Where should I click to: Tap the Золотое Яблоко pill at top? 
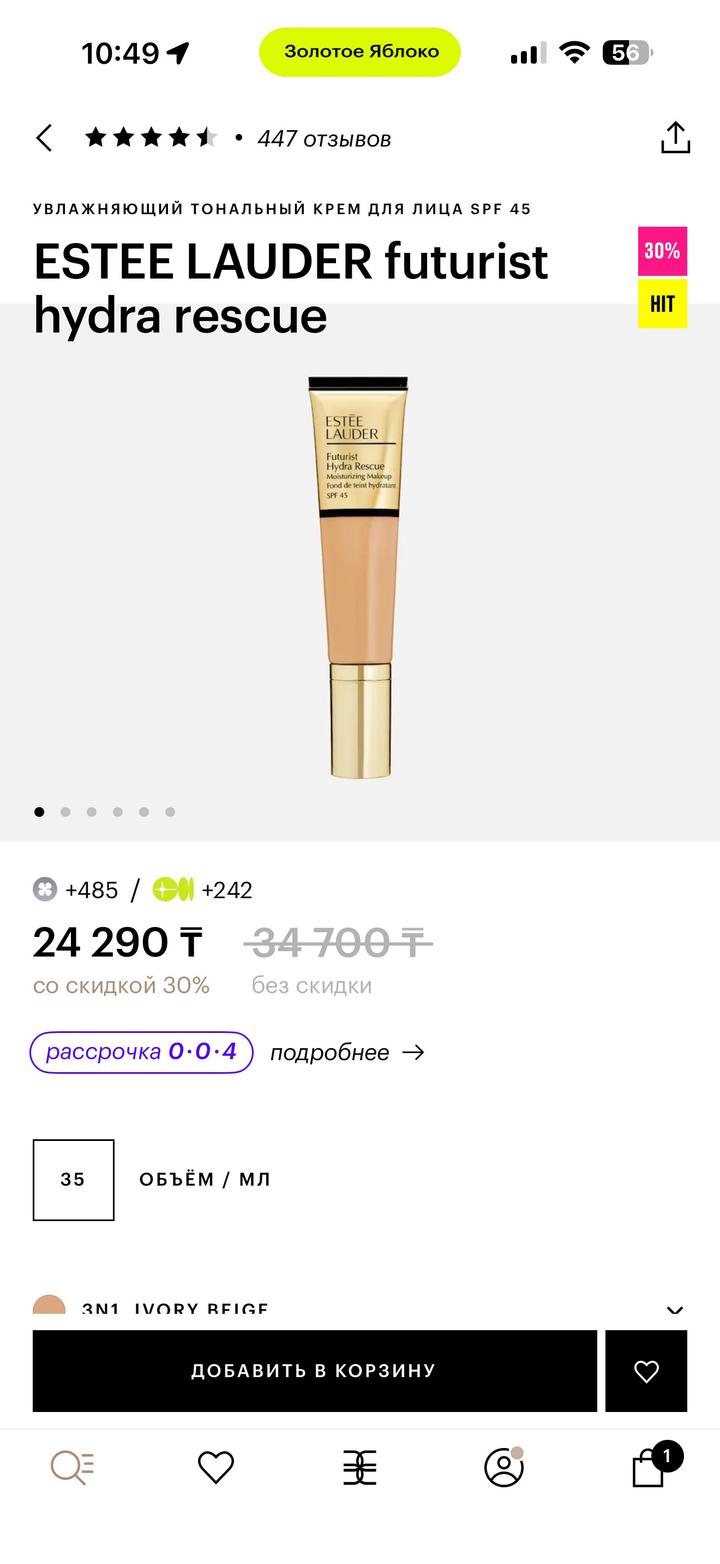point(360,52)
